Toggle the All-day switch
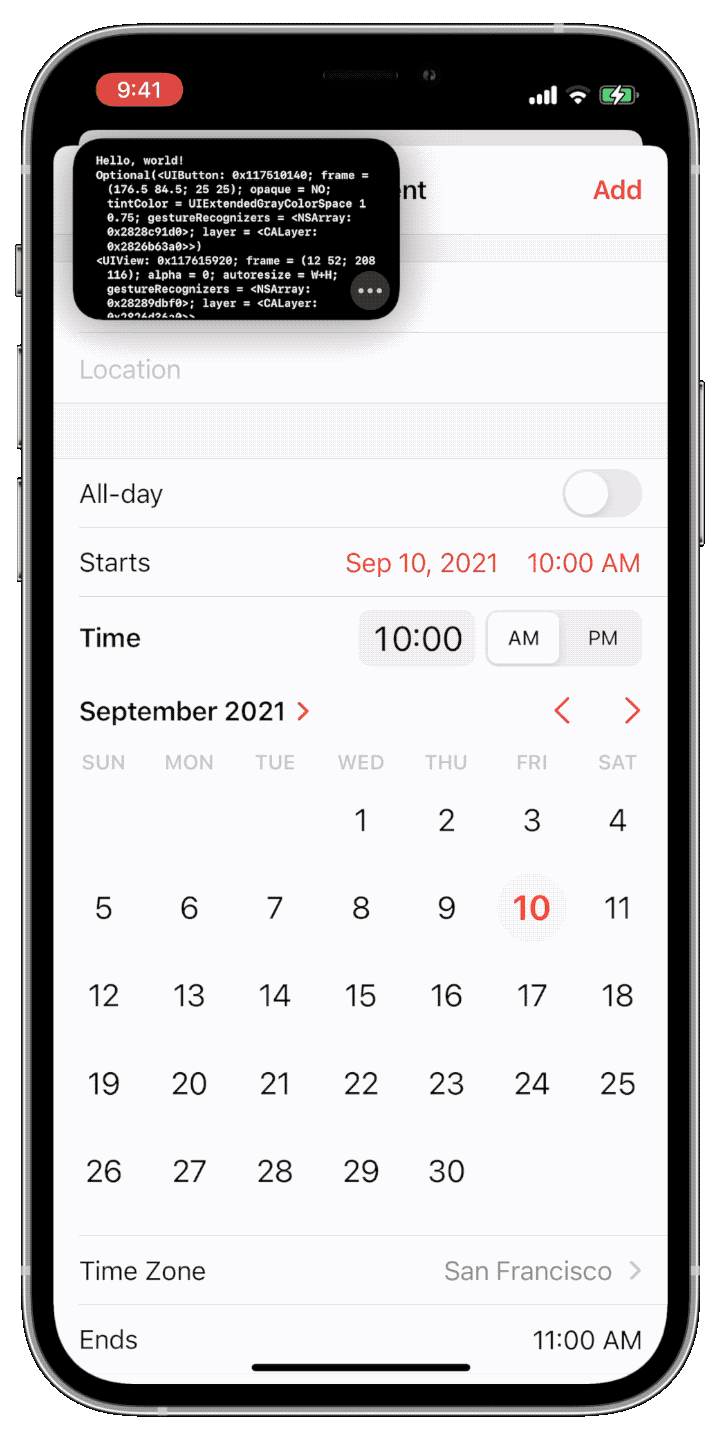Screen dimensions: 720x1440 click(601, 494)
